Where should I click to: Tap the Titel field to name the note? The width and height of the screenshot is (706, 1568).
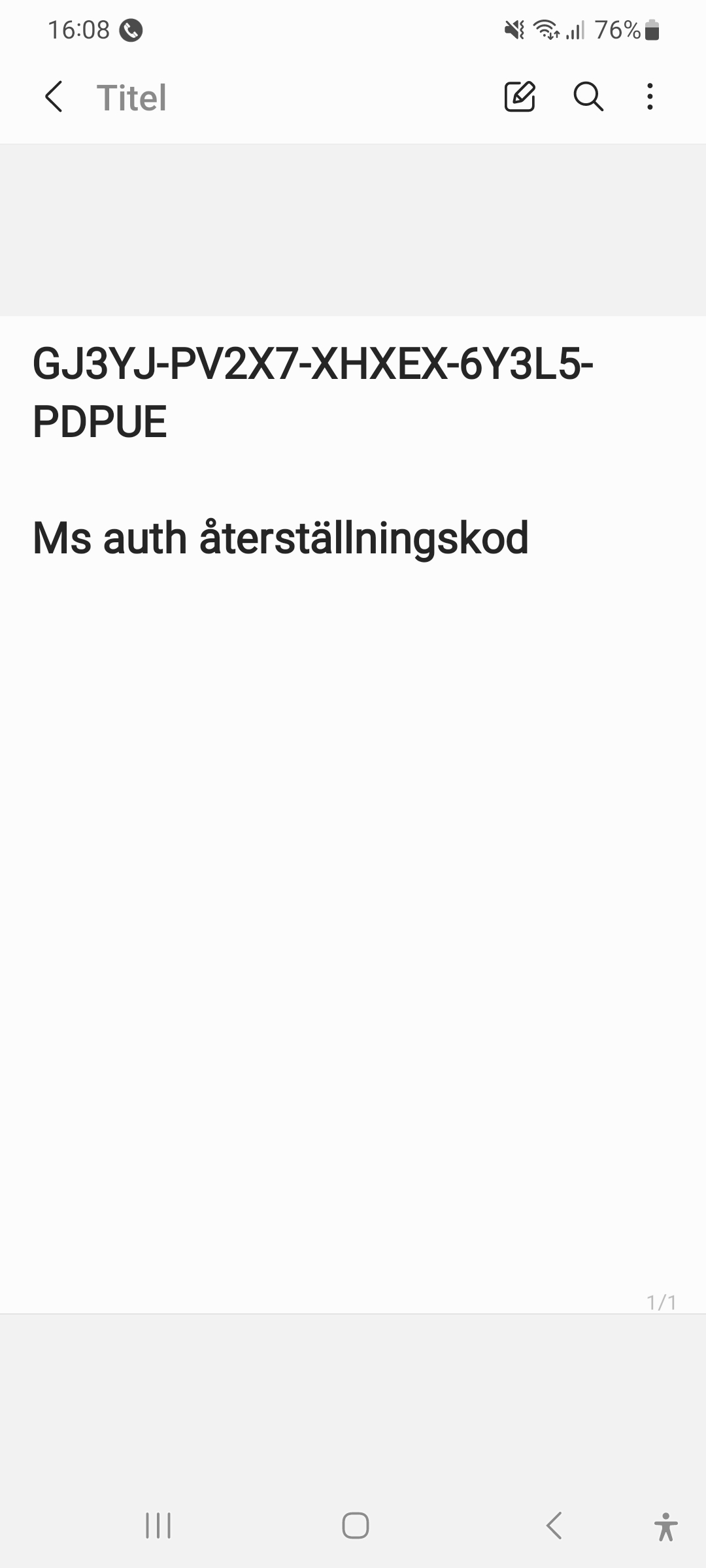tap(132, 98)
